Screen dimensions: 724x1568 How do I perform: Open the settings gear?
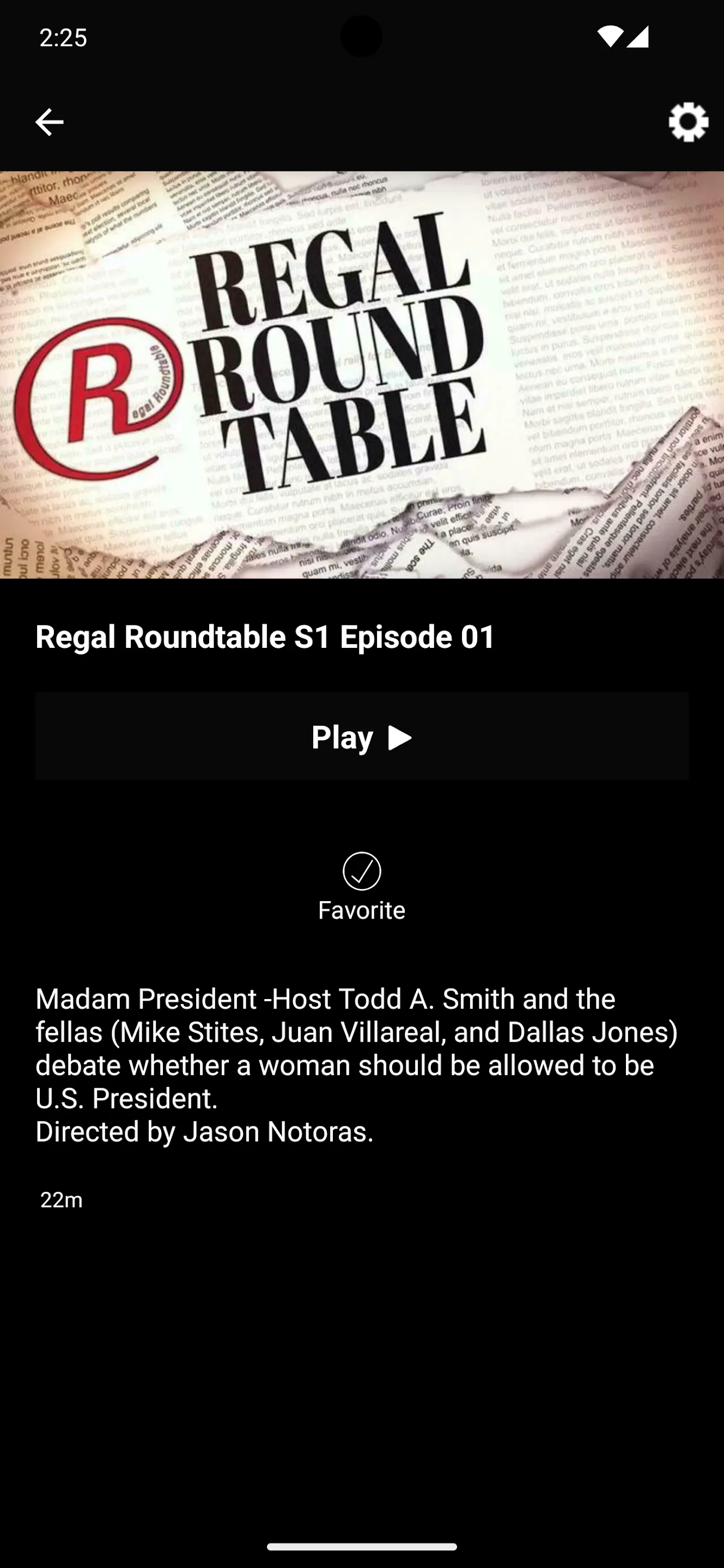[688, 122]
